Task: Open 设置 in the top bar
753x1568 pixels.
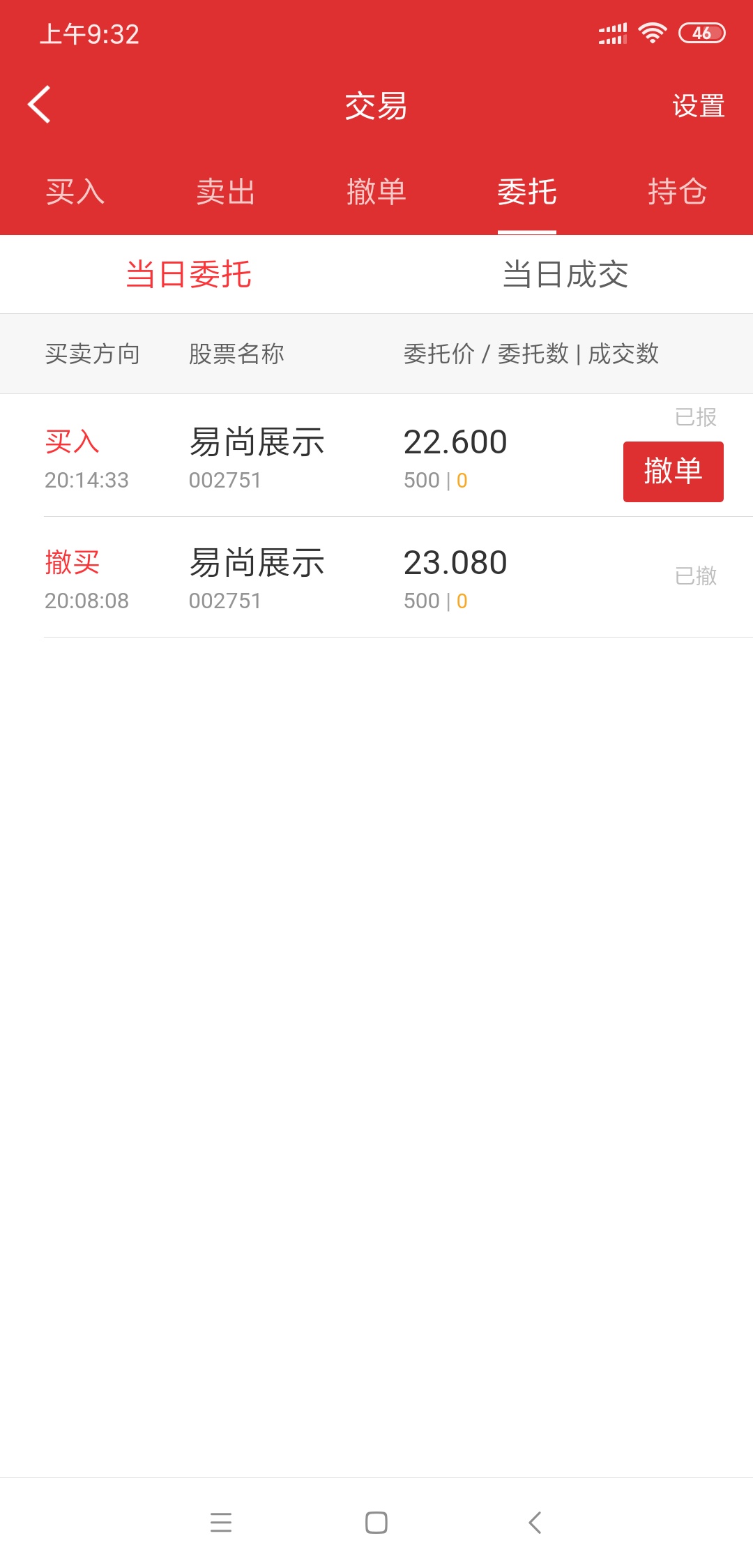Action: click(x=698, y=106)
